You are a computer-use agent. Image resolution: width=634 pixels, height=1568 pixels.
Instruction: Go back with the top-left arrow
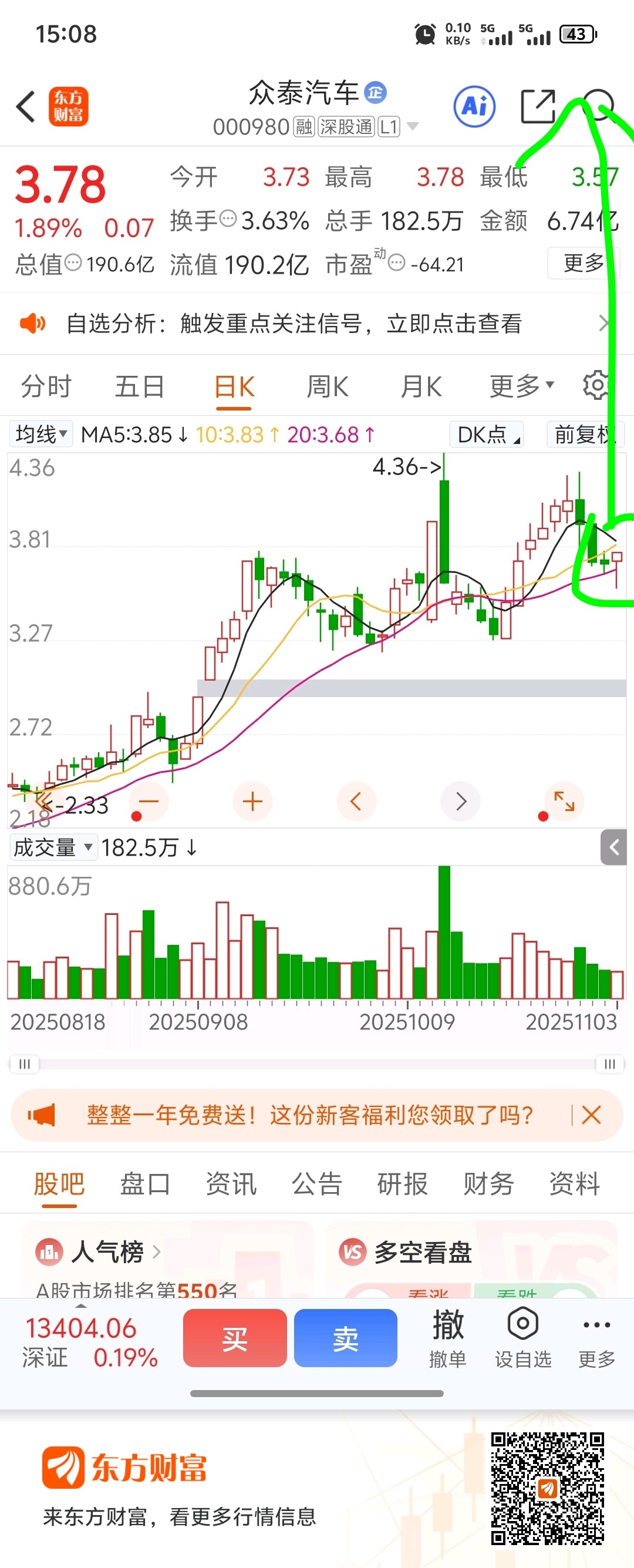coord(26,107)
